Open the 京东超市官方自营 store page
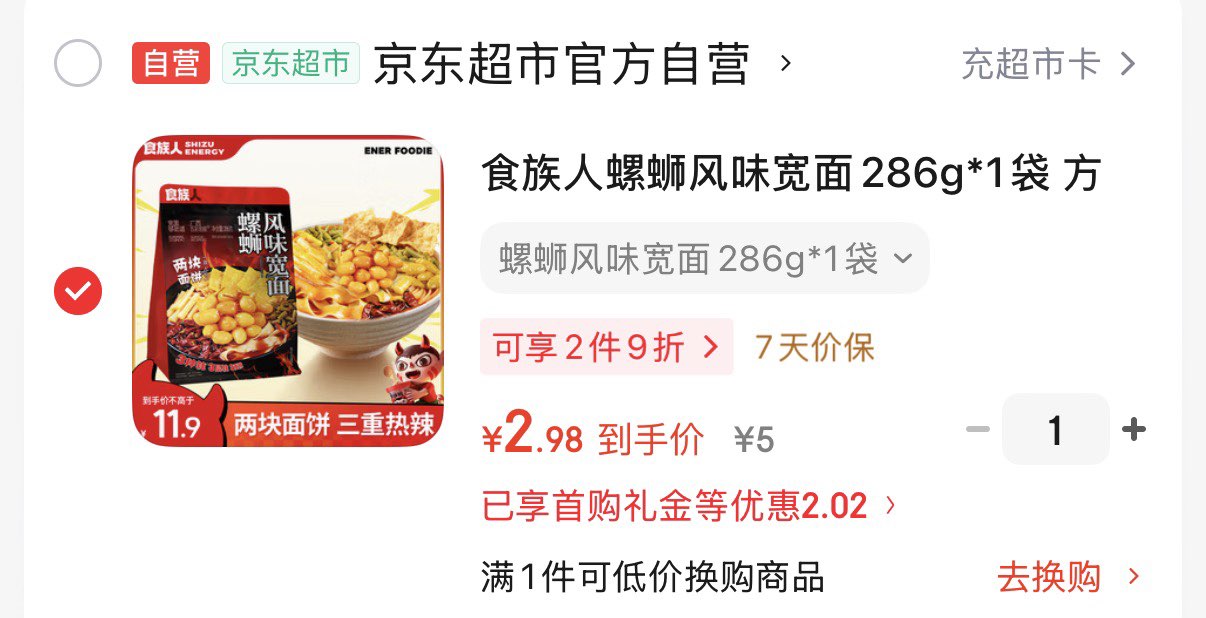This screenshot has width=1206, height=618. point(560,65)
